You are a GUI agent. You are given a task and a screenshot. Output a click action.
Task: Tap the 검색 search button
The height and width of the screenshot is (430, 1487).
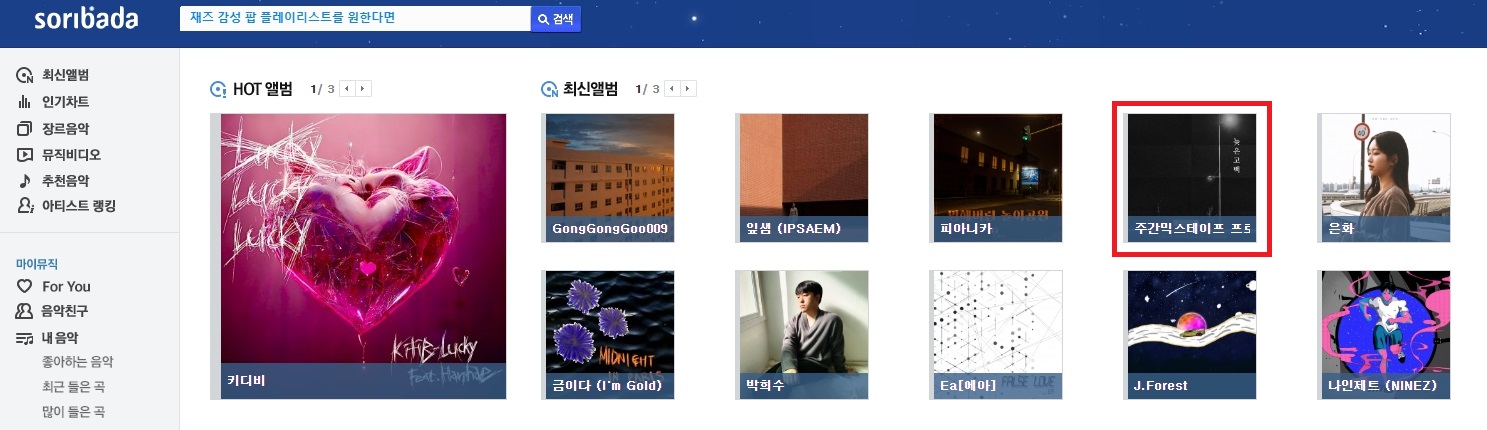tap(555, 19)
